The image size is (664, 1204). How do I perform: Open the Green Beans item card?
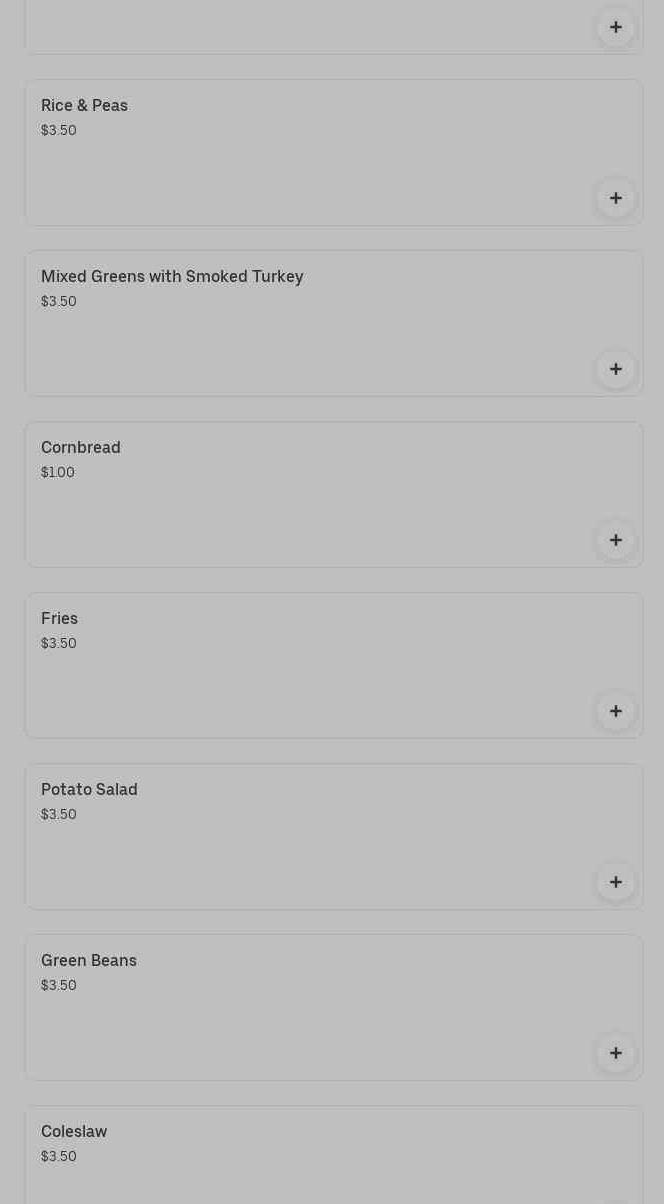pyautogui.click(x=300, y=1006)
